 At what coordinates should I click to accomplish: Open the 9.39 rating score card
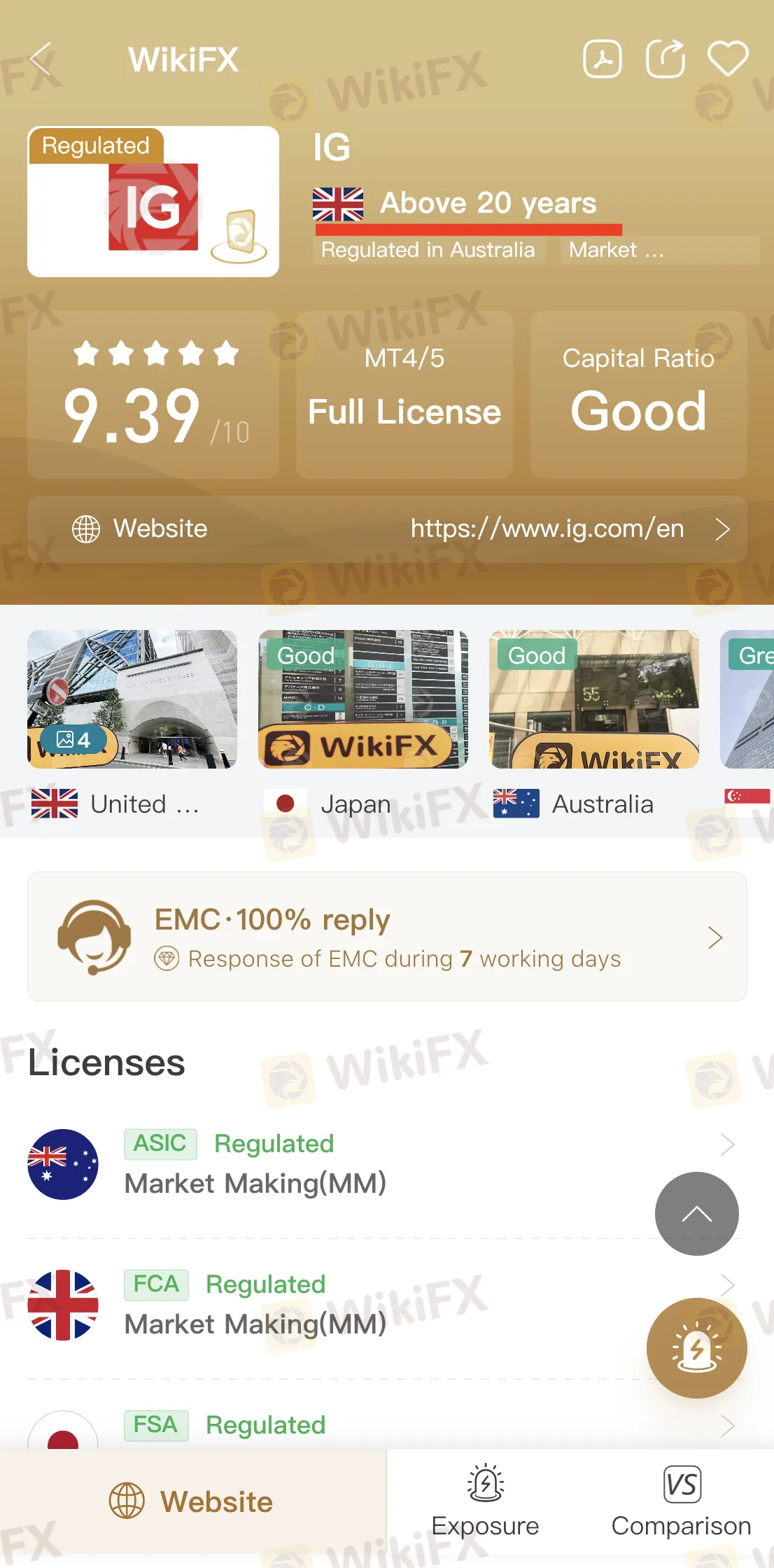pyautogui.click(x=153, y=395)
